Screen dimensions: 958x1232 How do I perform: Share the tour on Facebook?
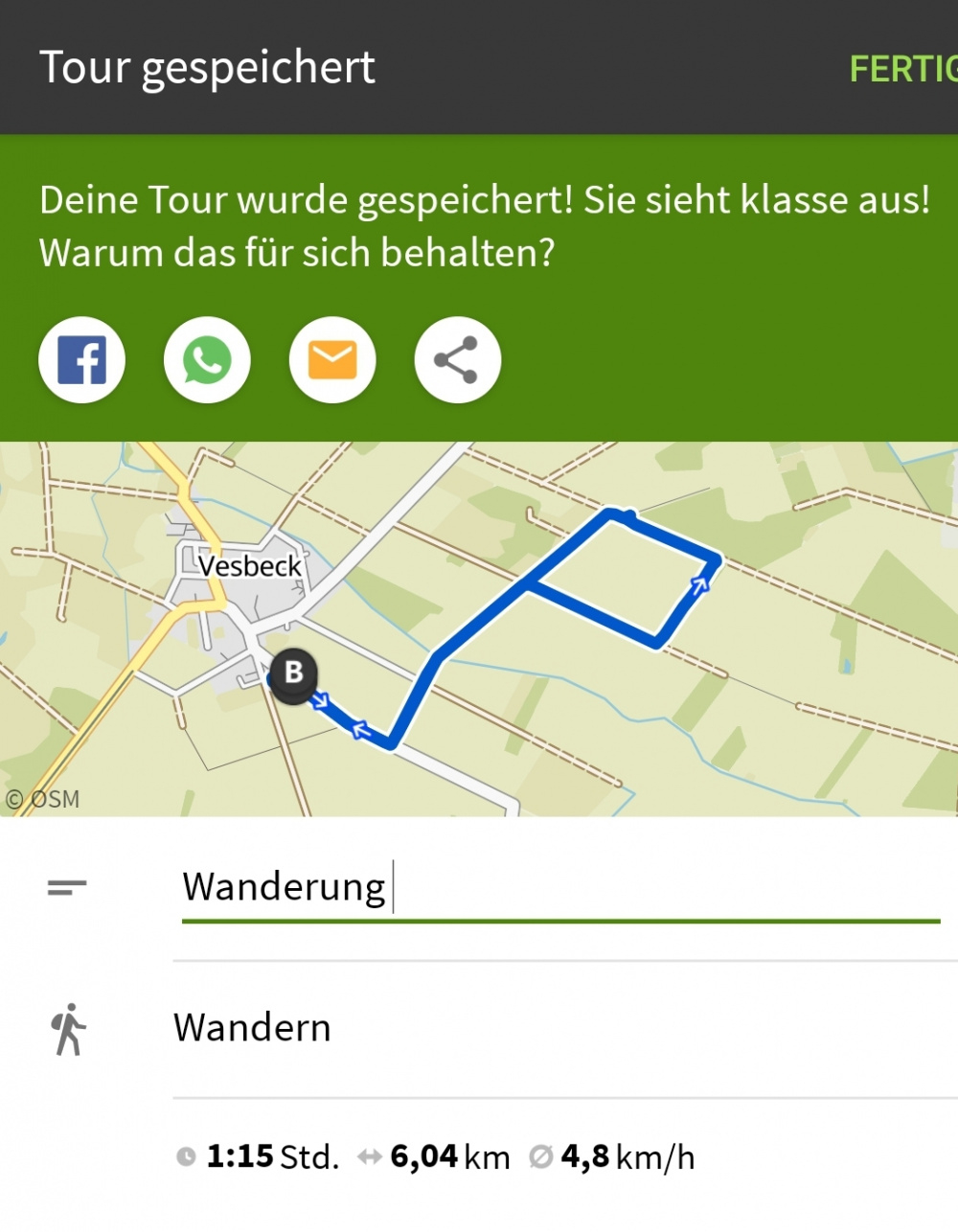[82, 360]
